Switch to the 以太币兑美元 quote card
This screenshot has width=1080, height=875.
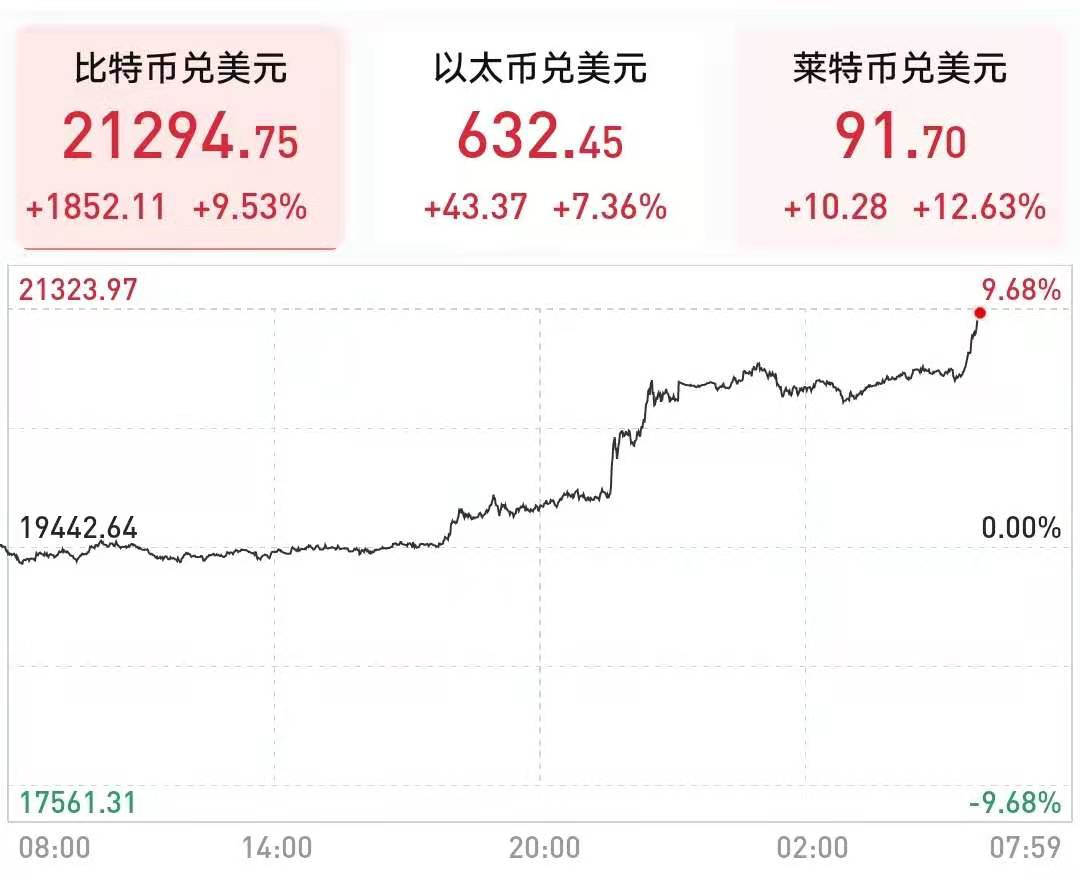pyautogui.click(x=541, y=137)
